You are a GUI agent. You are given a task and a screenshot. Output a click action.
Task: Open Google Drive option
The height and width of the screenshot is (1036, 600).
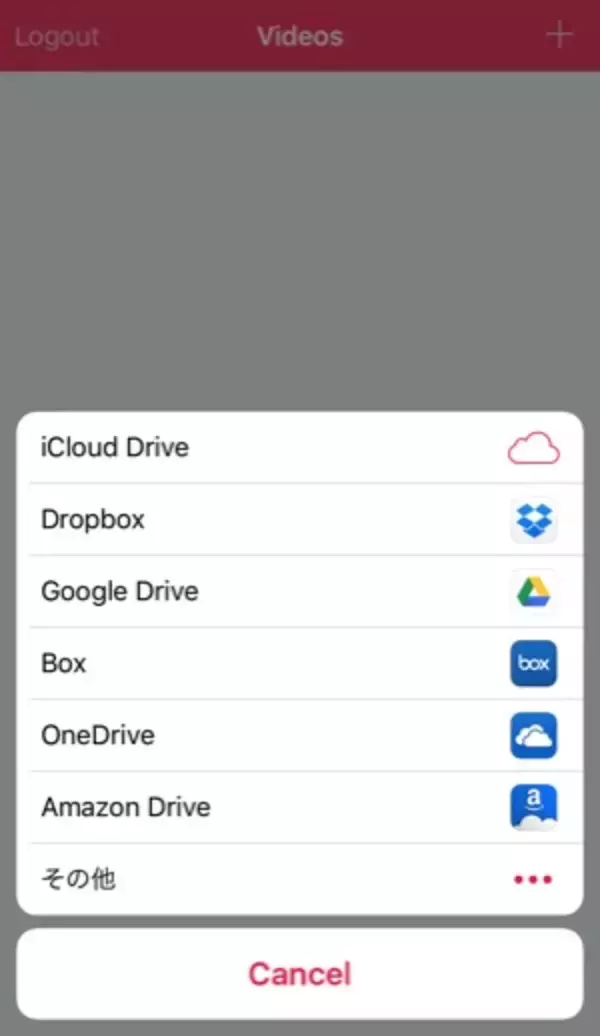[x=299, y=592]
